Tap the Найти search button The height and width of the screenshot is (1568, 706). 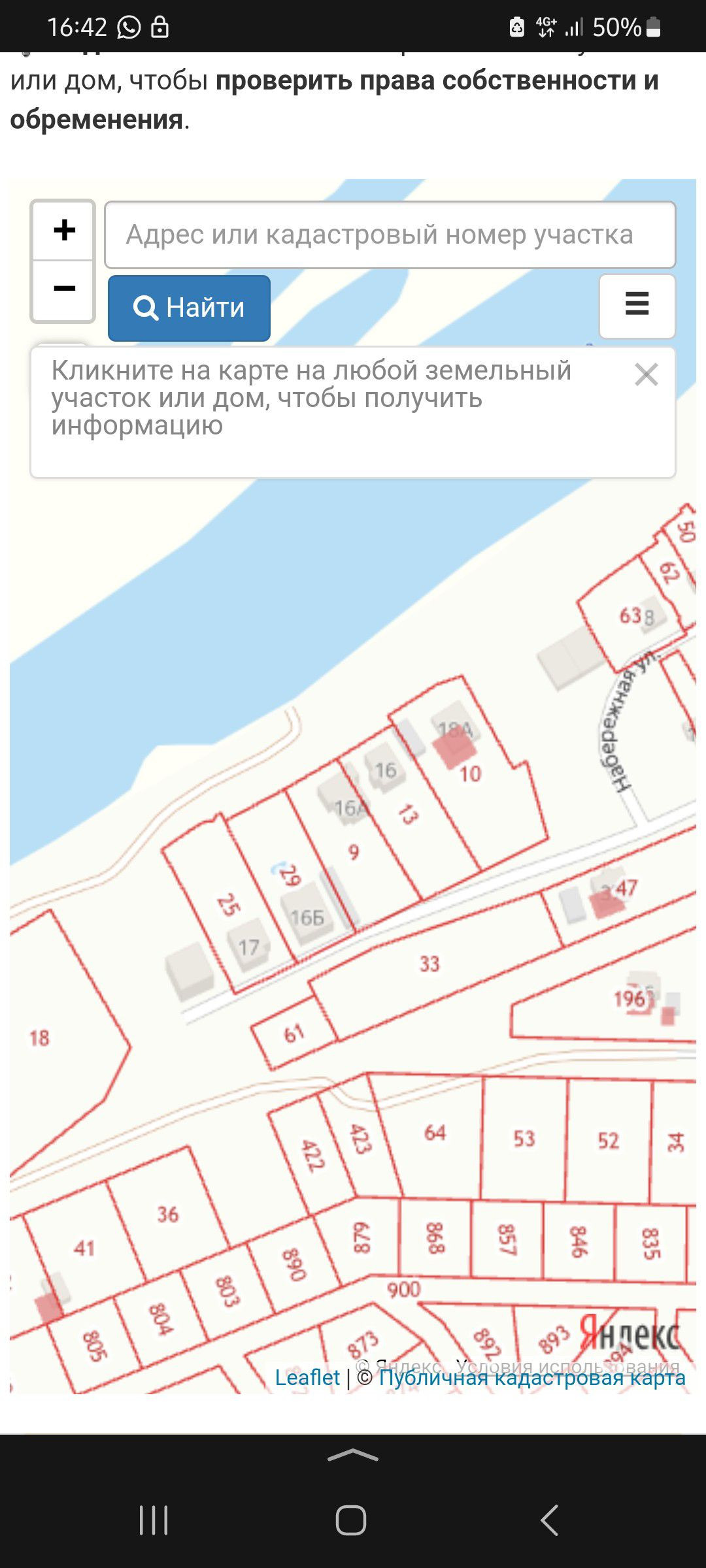click(189, 308)
